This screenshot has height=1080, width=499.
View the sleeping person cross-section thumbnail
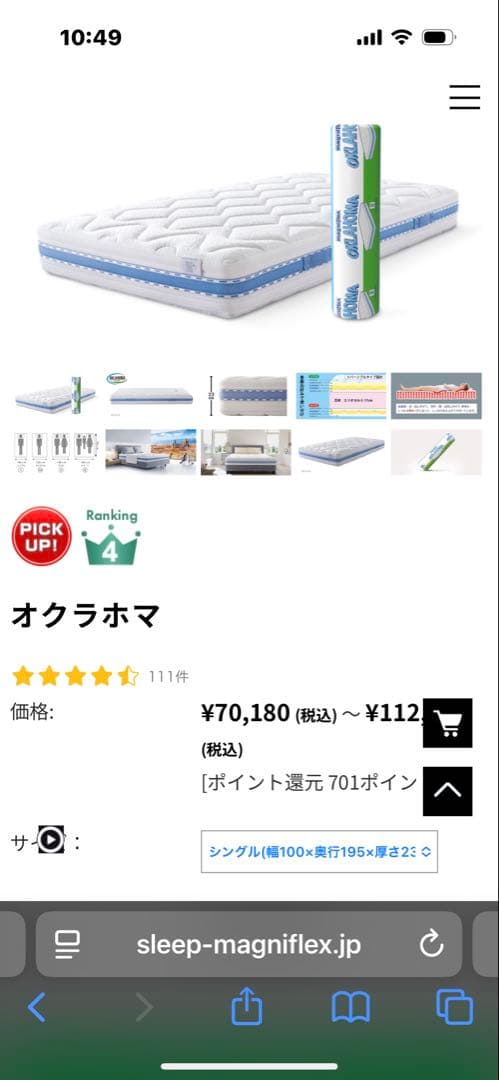pyautogui.click(x=436, y=395)
